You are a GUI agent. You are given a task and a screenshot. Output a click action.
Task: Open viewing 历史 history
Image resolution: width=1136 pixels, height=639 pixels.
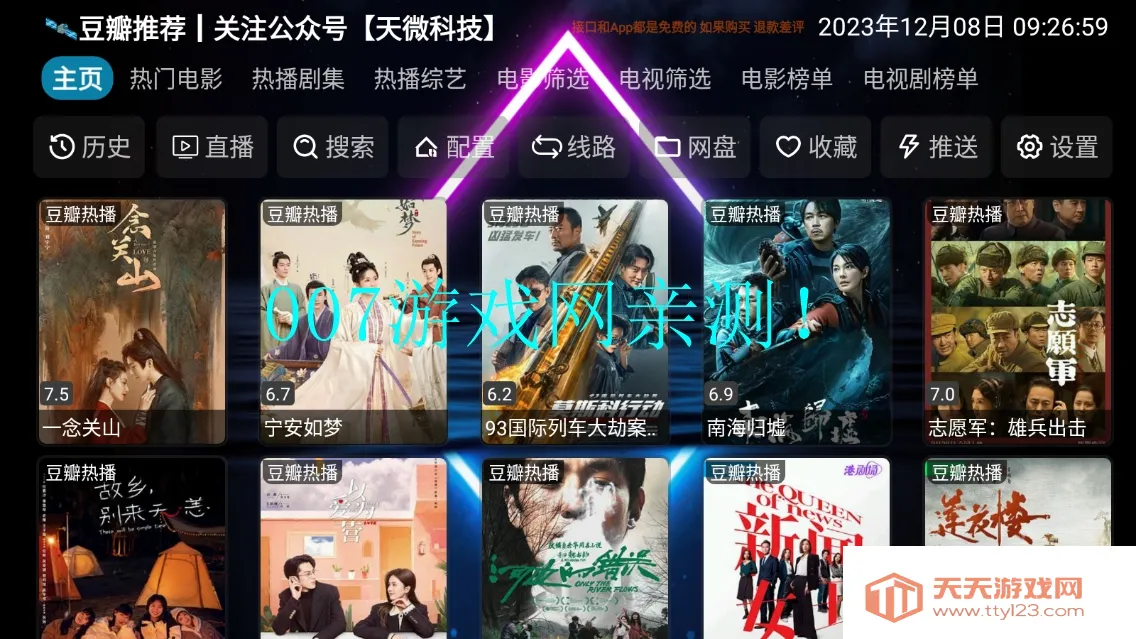pyautogui.click(x=89, y=147)
